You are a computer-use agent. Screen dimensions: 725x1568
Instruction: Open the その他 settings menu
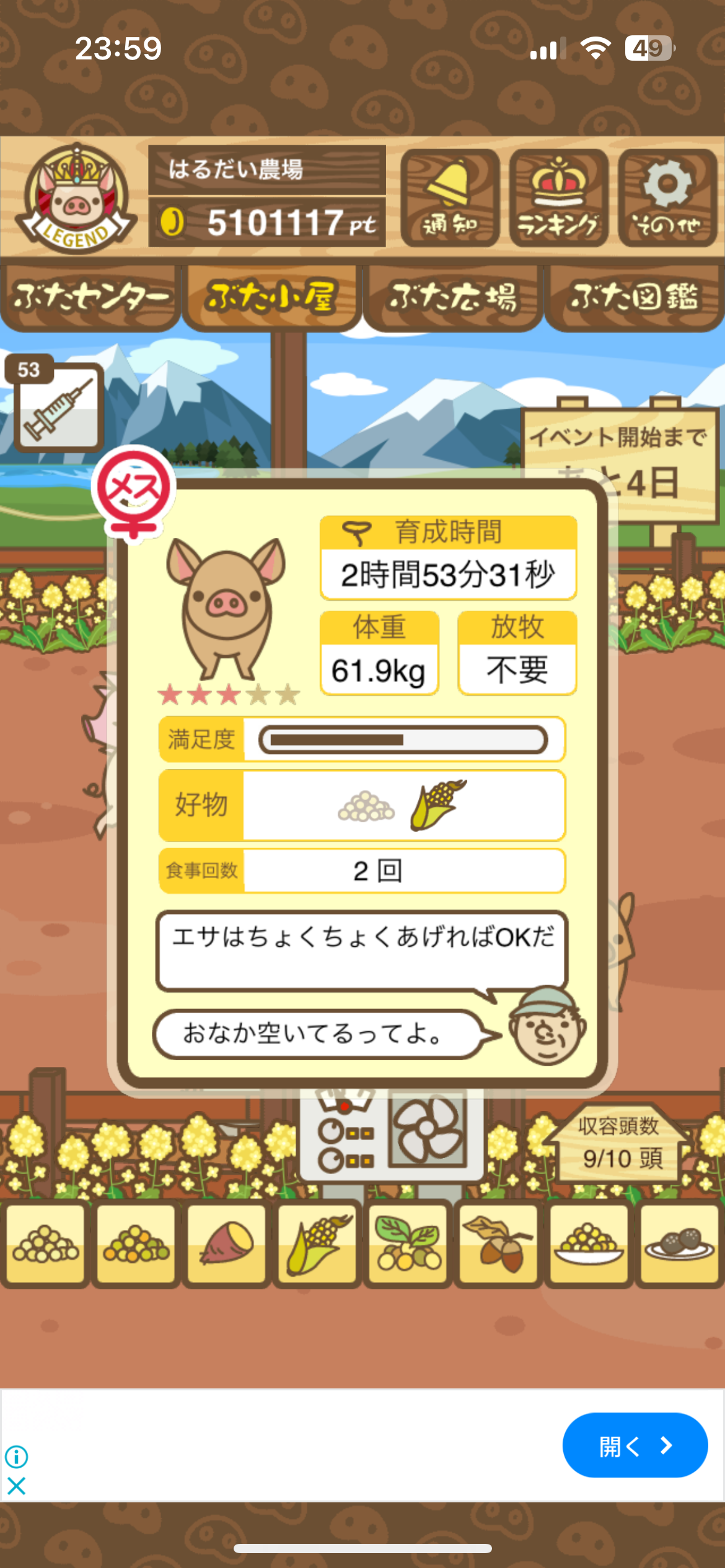(667, 198)
